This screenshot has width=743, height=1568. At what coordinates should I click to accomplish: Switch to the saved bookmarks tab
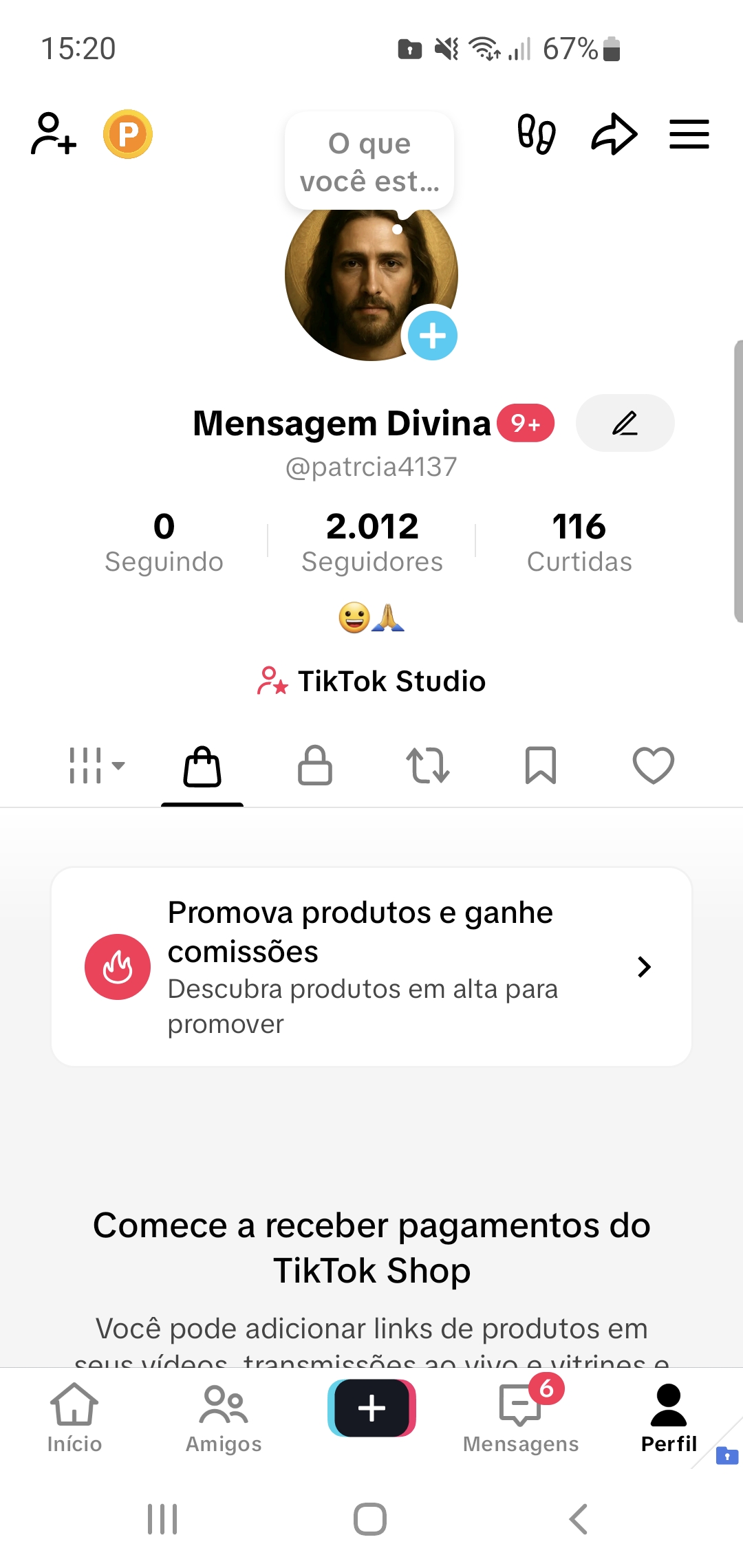tap(541, 765)
